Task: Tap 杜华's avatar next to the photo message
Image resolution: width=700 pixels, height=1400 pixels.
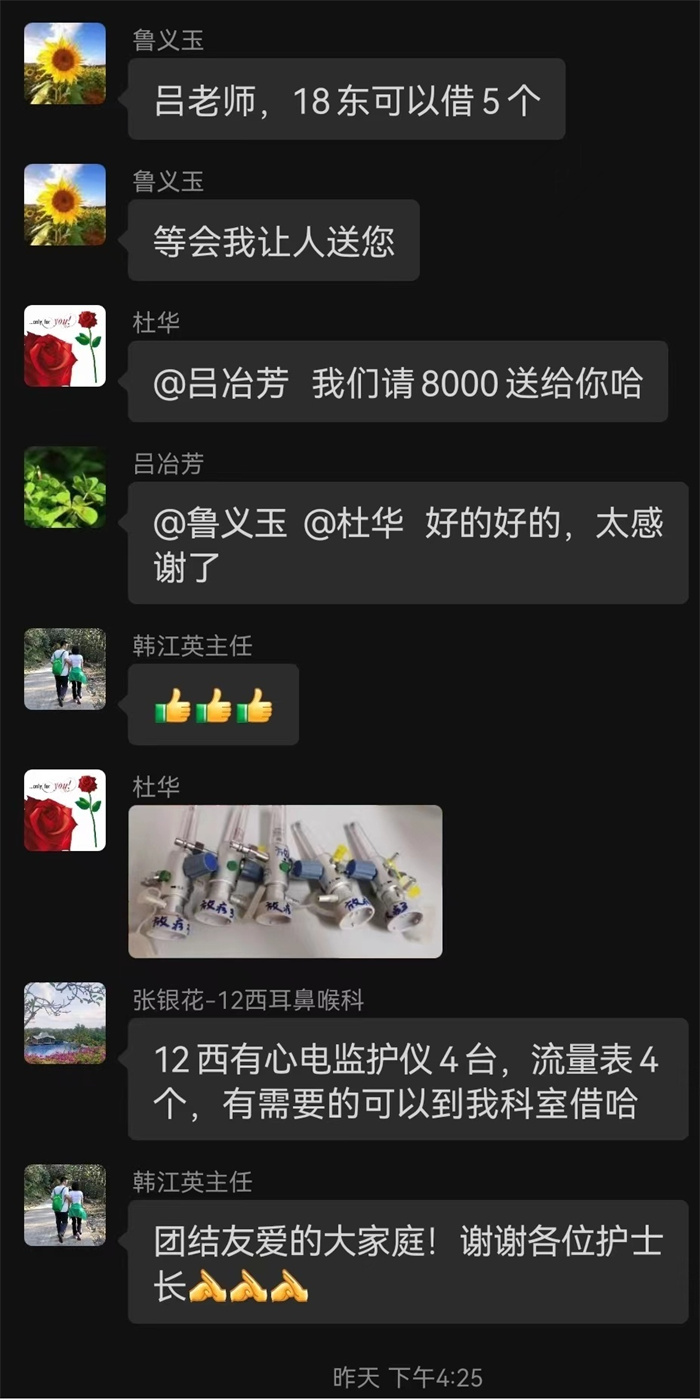Action: 65,810
